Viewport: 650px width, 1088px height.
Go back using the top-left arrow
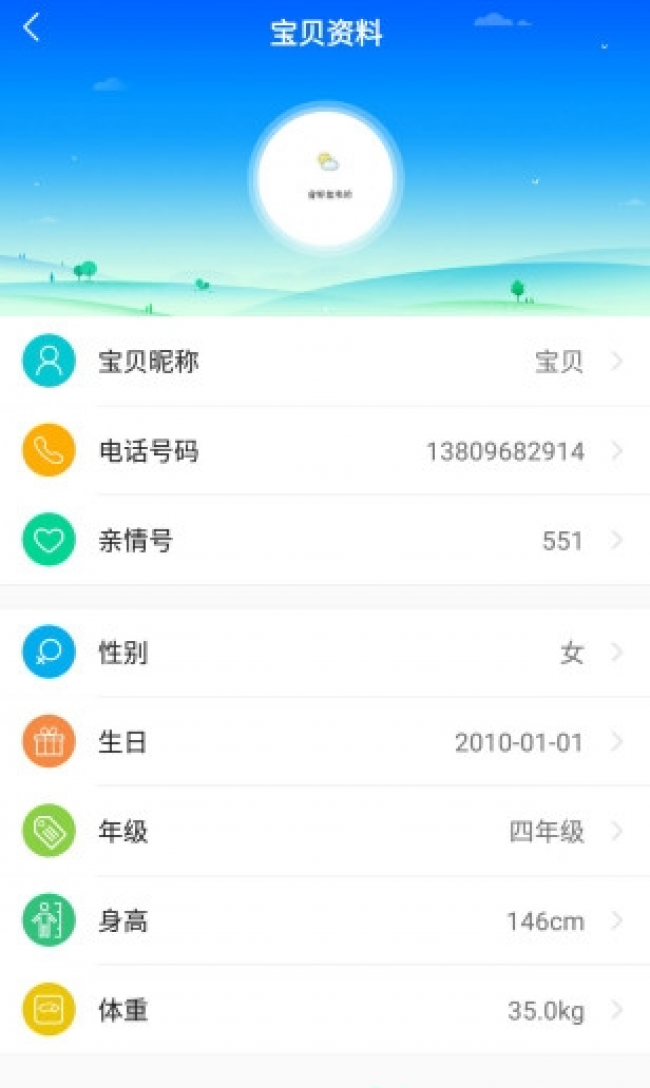tap(32, 29)
